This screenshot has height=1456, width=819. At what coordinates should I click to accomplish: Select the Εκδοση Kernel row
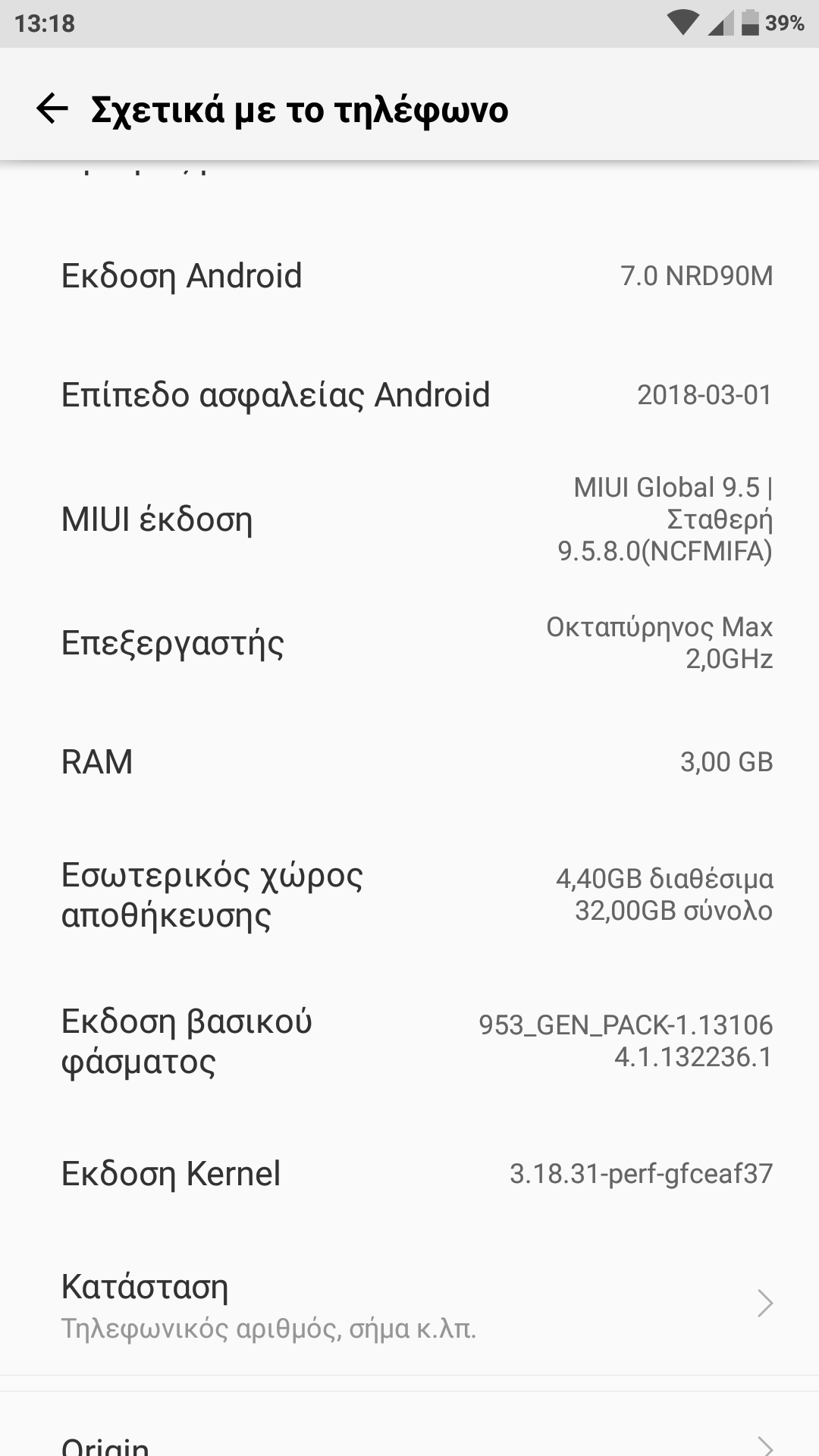click(409, 1174)
